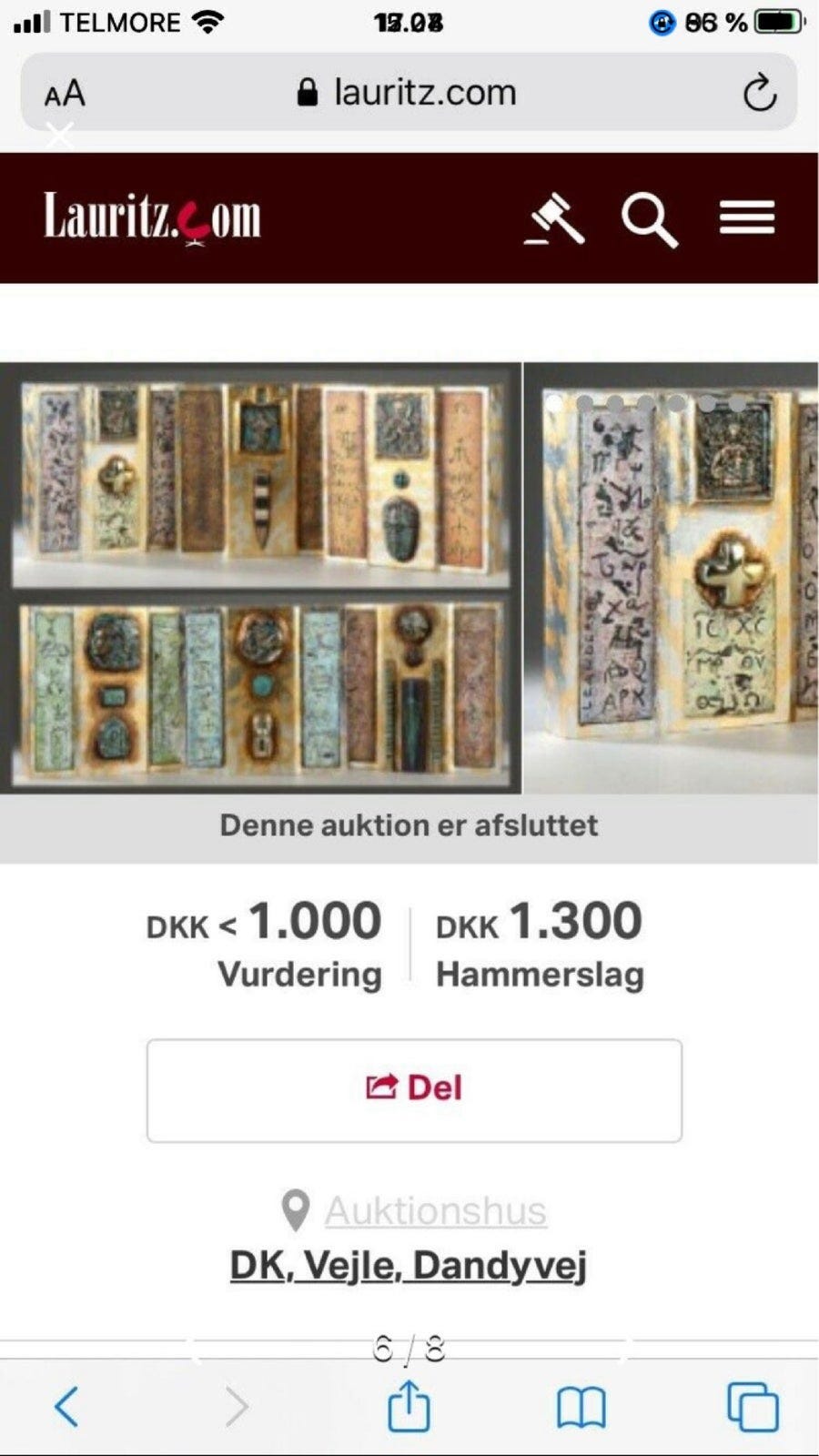Tap the Auktionshus label
Viewport: 819px width, 1456px height.
pyautogui.click(x=435, y=1208)
